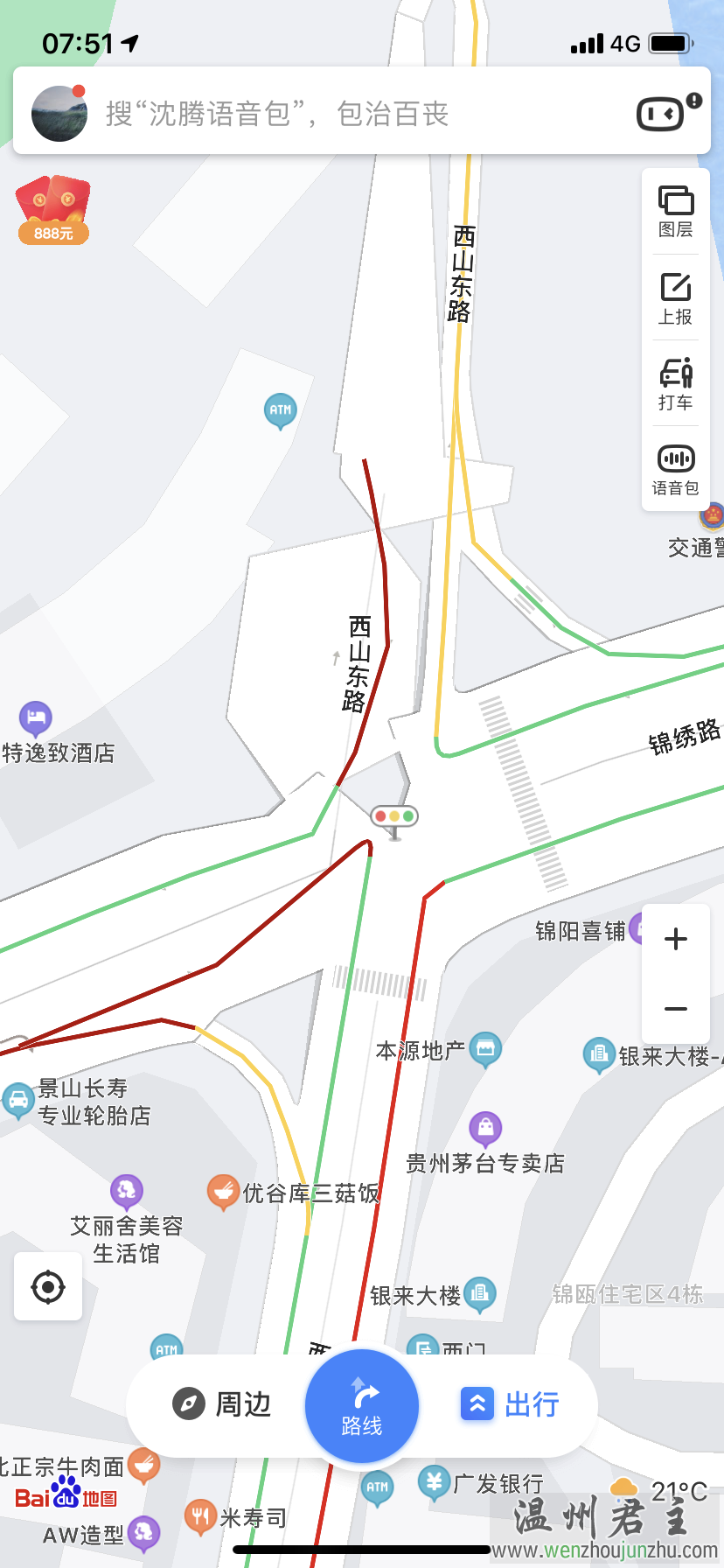Open the search box at the top

[350, 114]
